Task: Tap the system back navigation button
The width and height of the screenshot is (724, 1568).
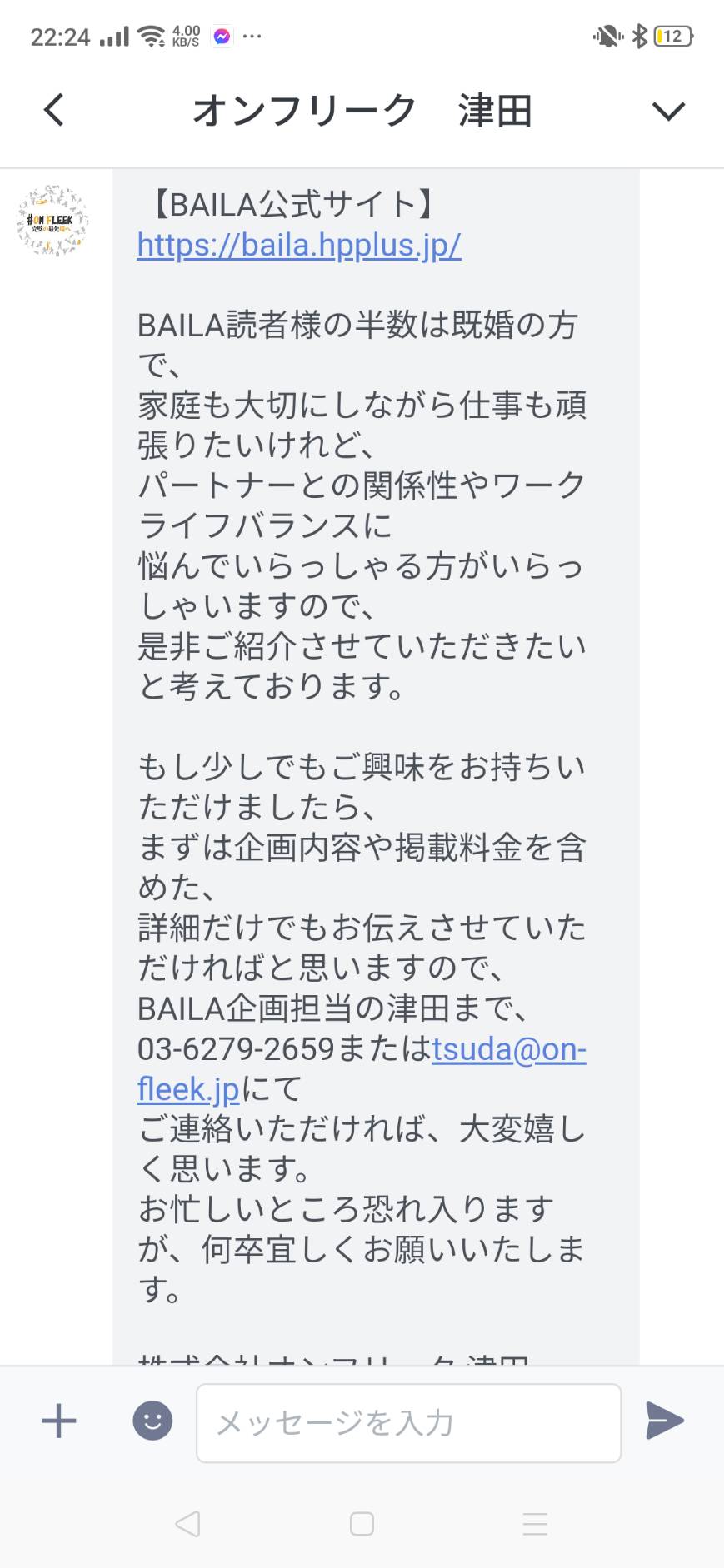Action: pos(188,1524)
